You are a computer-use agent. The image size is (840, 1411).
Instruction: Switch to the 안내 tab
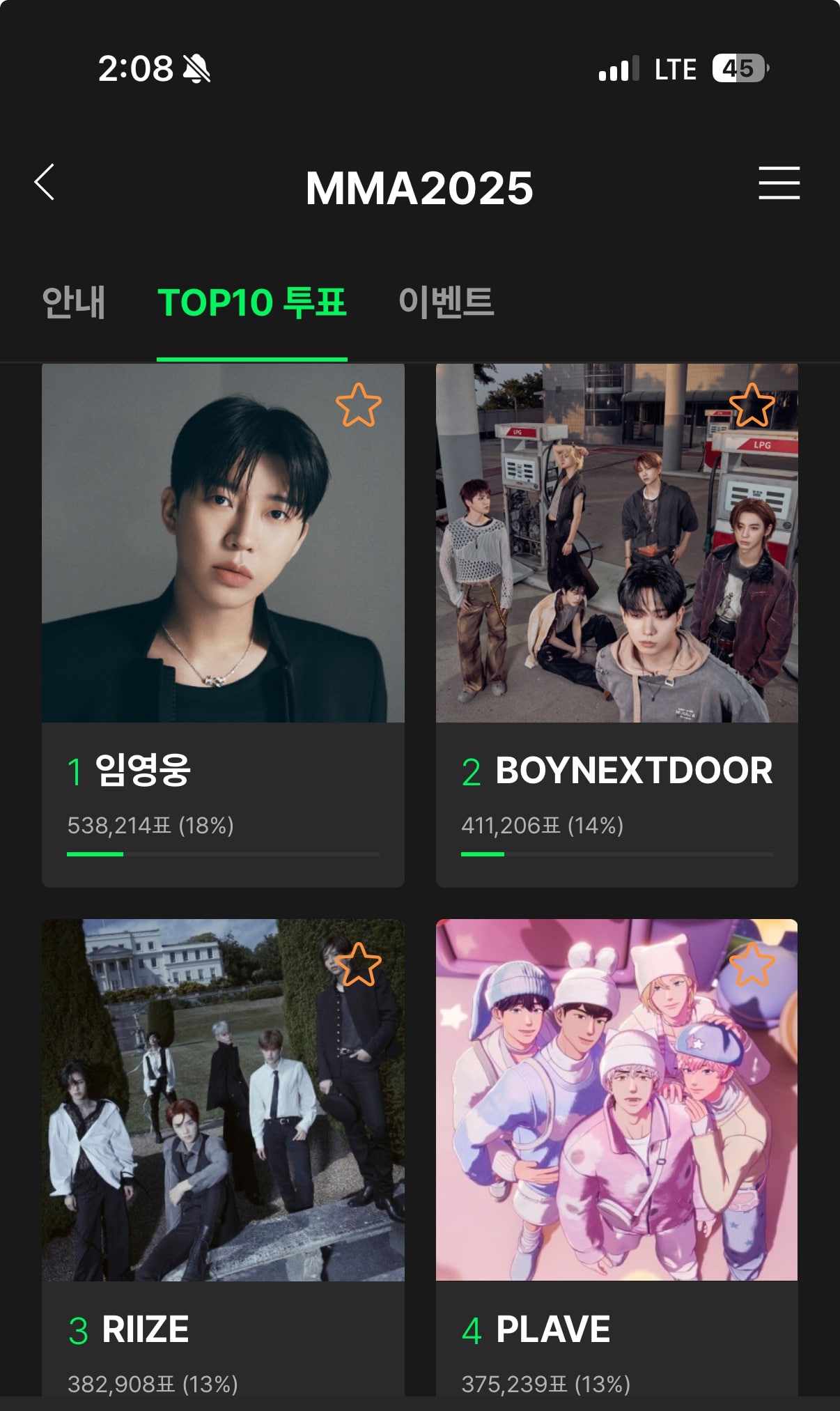74,302
